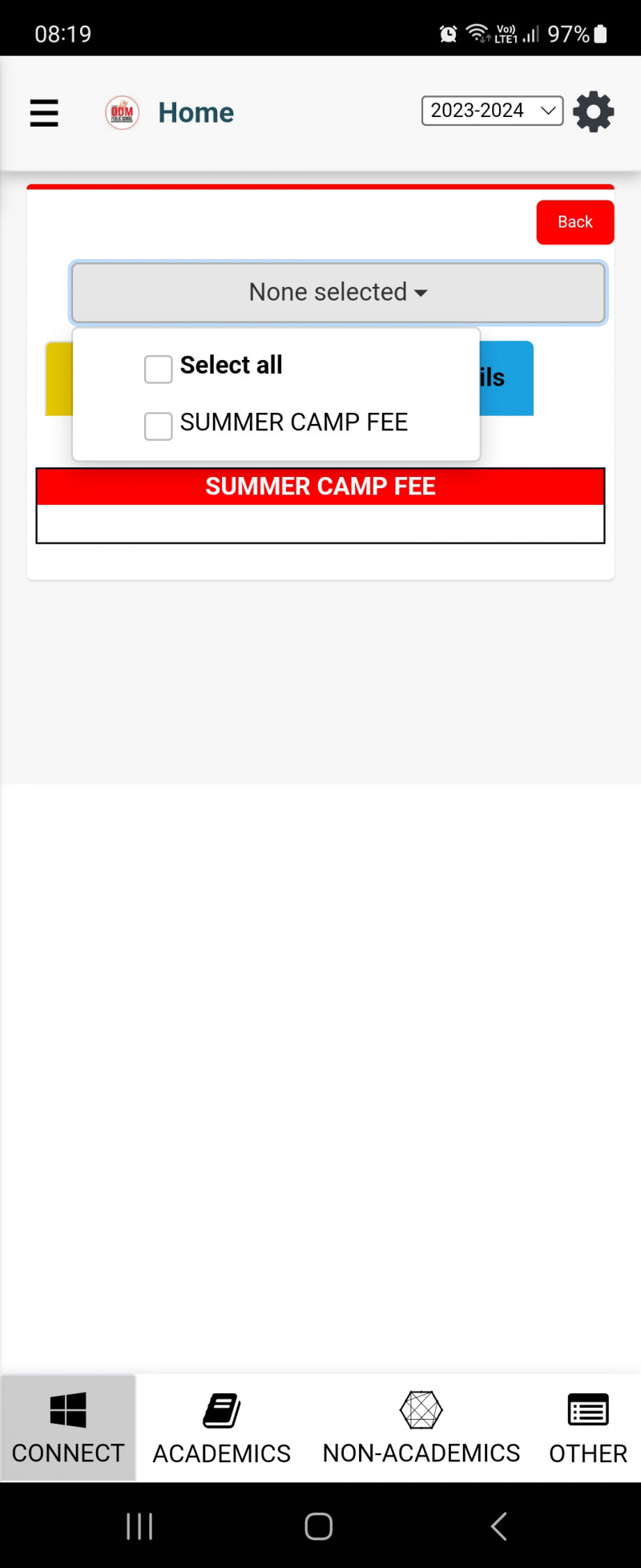Viewport: 641px width, 1568px height.
Task: Select the OTHER tab
Action: pos(587,1428)
